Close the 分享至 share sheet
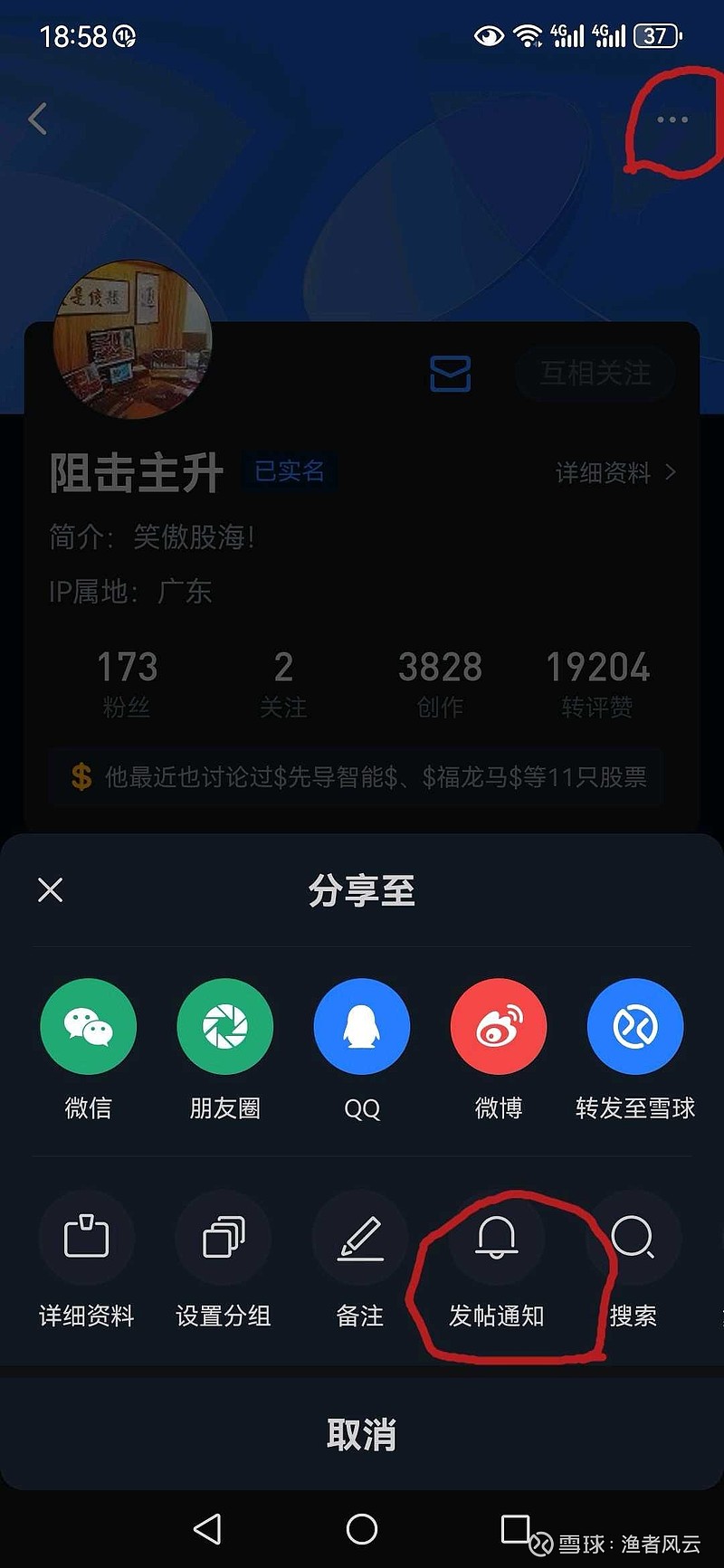The height and width of the screenshot is (1568, 724). coord(51,890)
